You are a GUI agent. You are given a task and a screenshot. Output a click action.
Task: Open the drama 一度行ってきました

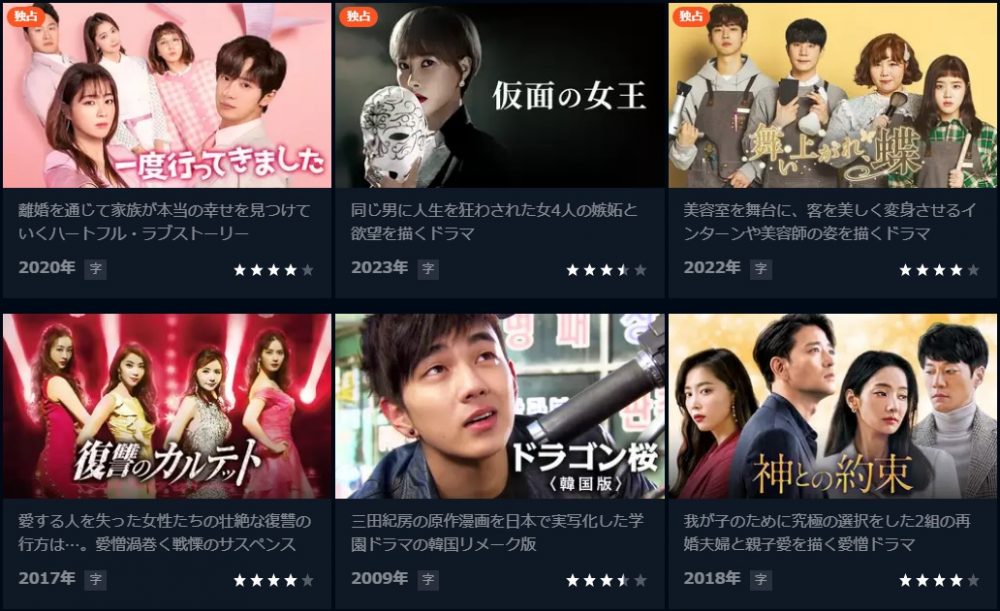(167, 96)
